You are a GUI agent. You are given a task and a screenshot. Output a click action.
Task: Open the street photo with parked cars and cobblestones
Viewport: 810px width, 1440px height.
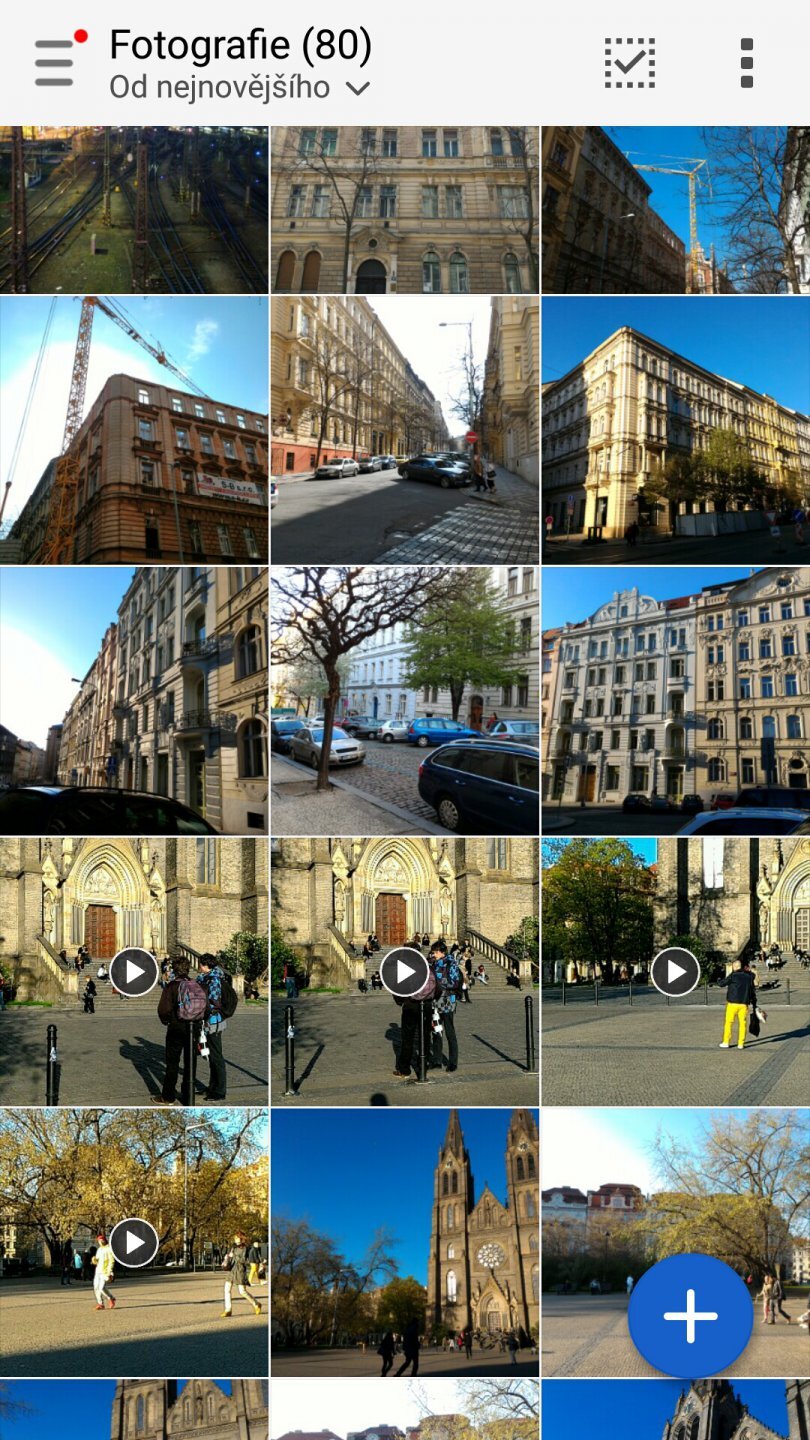[x=404, y=430]
